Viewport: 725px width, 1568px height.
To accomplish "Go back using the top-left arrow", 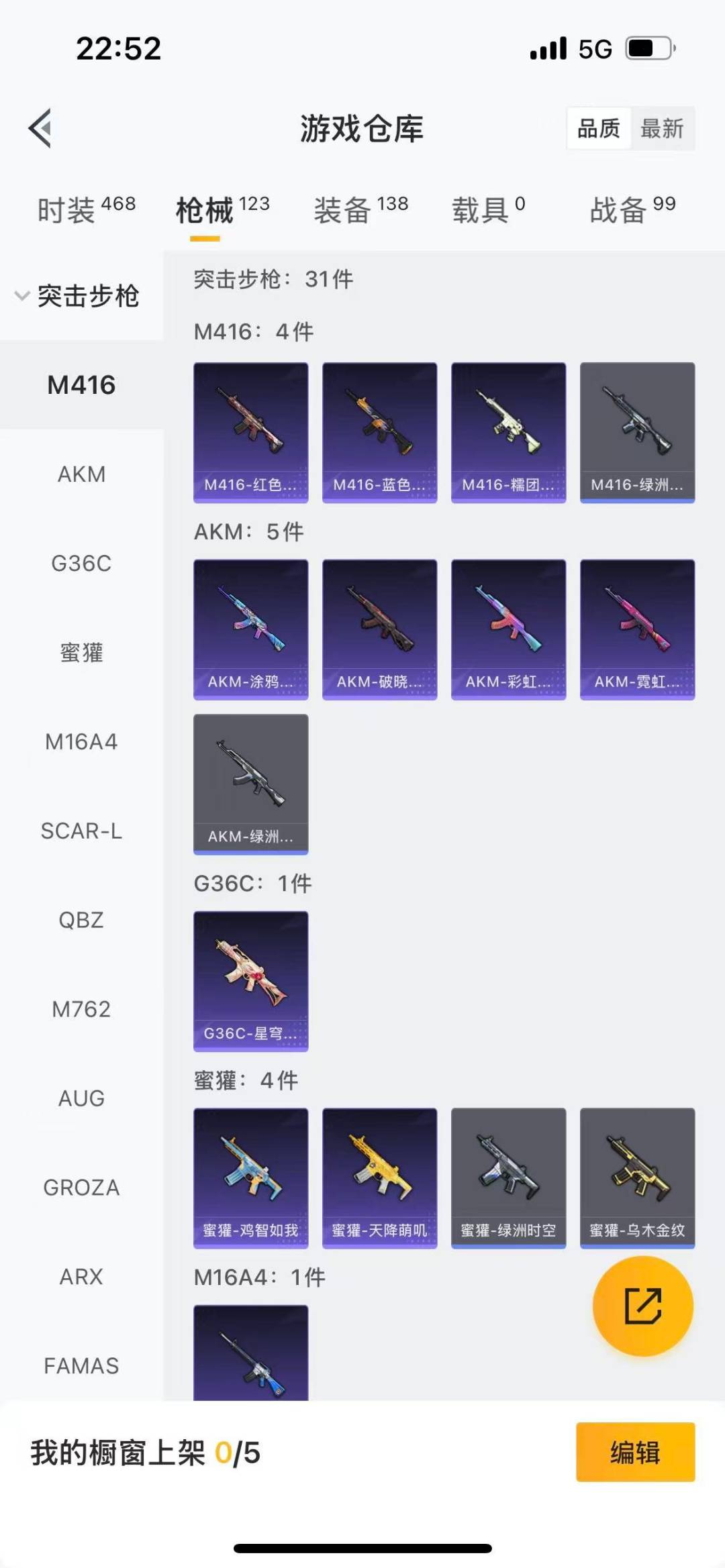I will click(x=40, y=127).
